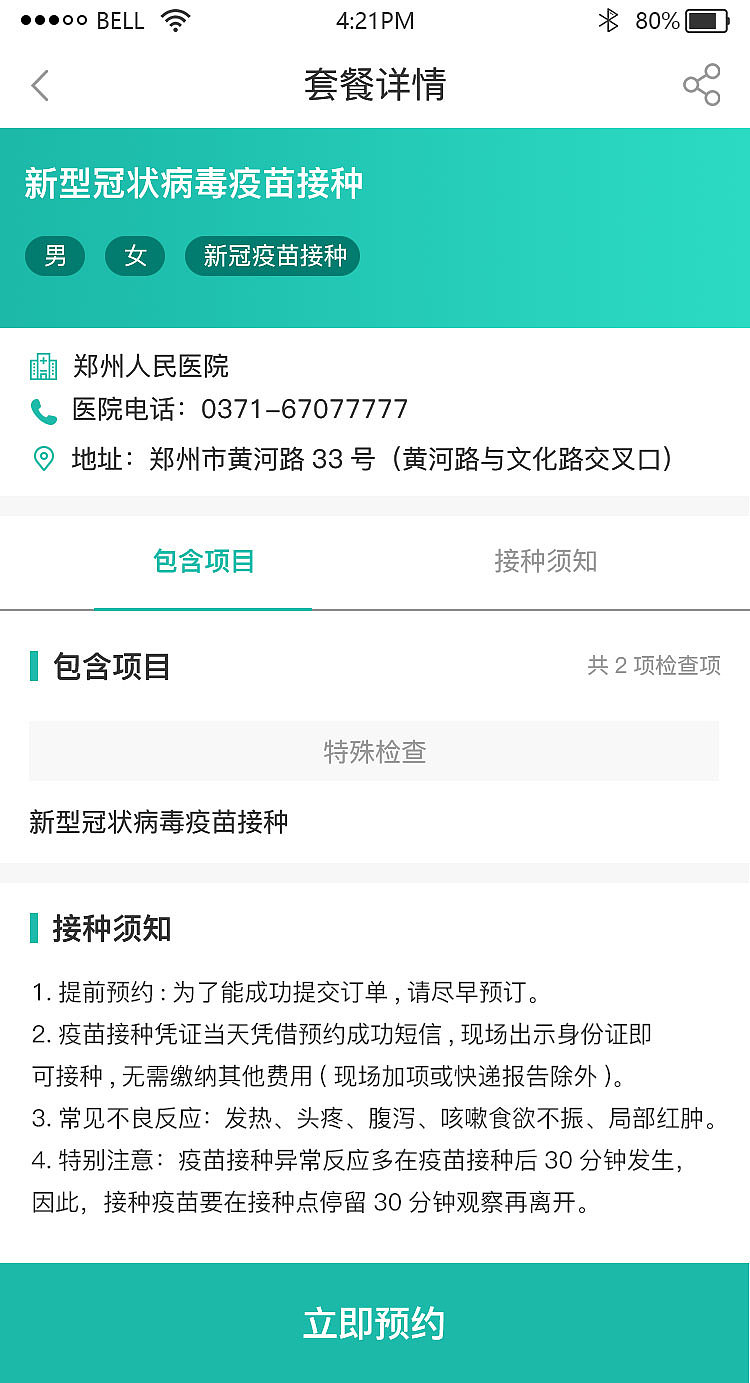The image size is (750, 1383).
Task: Tap the teal accent bar beside 接种须知
Action: coord(36,929)
